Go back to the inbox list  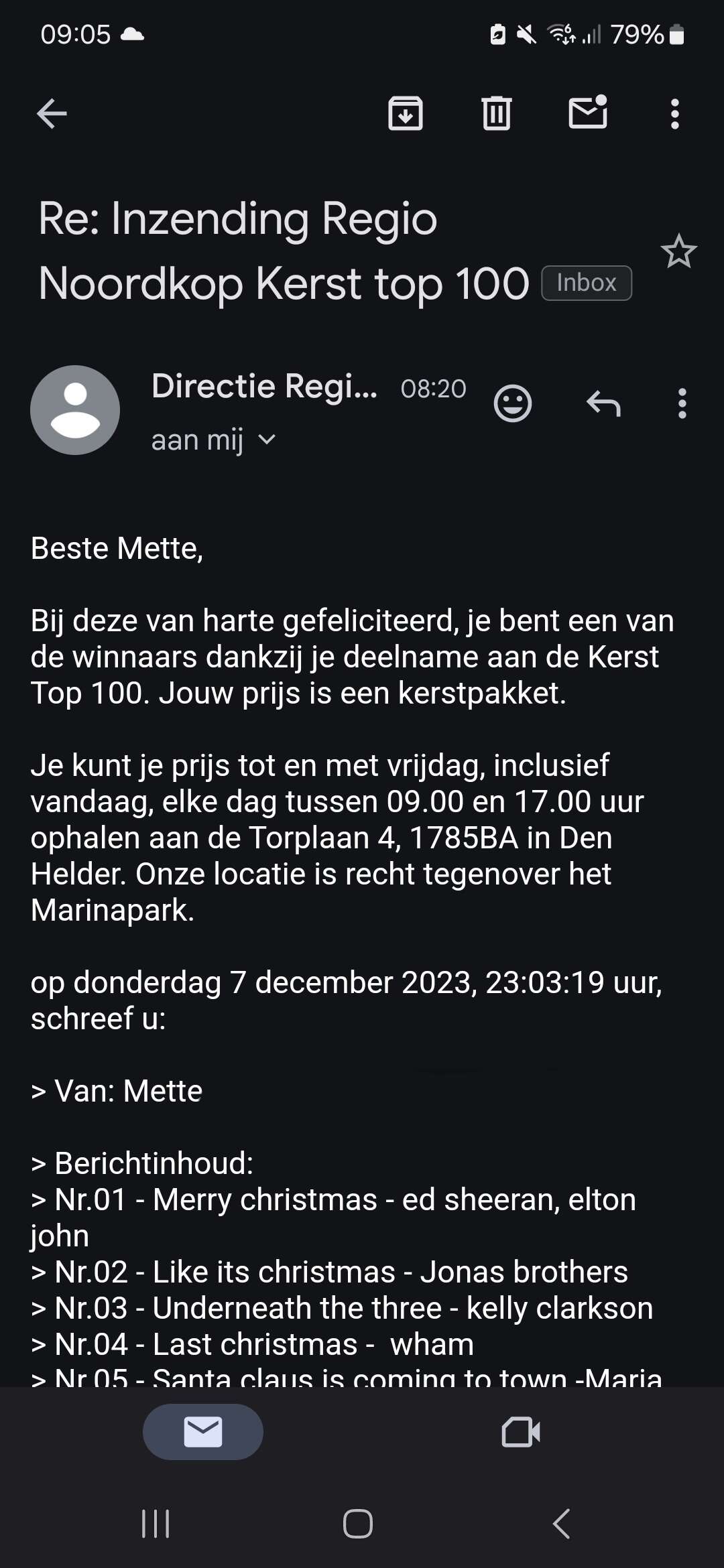52,113
